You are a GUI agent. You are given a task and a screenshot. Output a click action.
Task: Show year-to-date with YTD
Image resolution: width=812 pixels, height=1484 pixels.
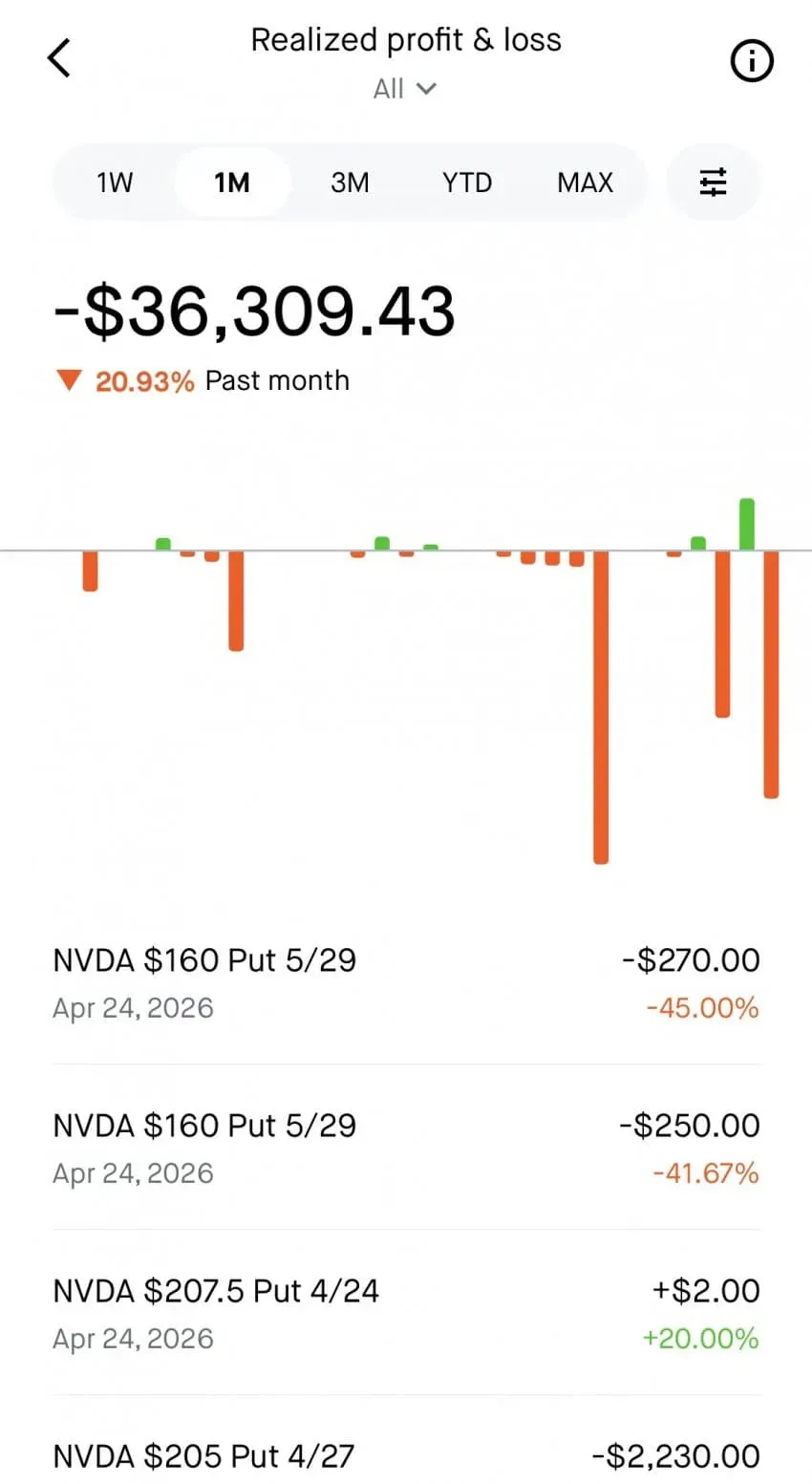(467, 182)
